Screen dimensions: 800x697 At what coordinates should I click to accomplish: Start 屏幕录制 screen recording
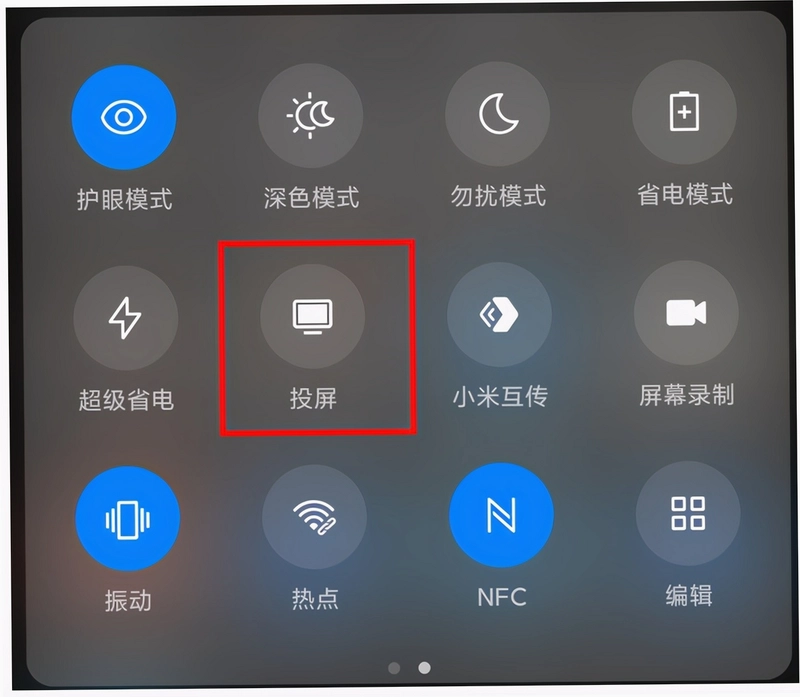coord(686,313)
